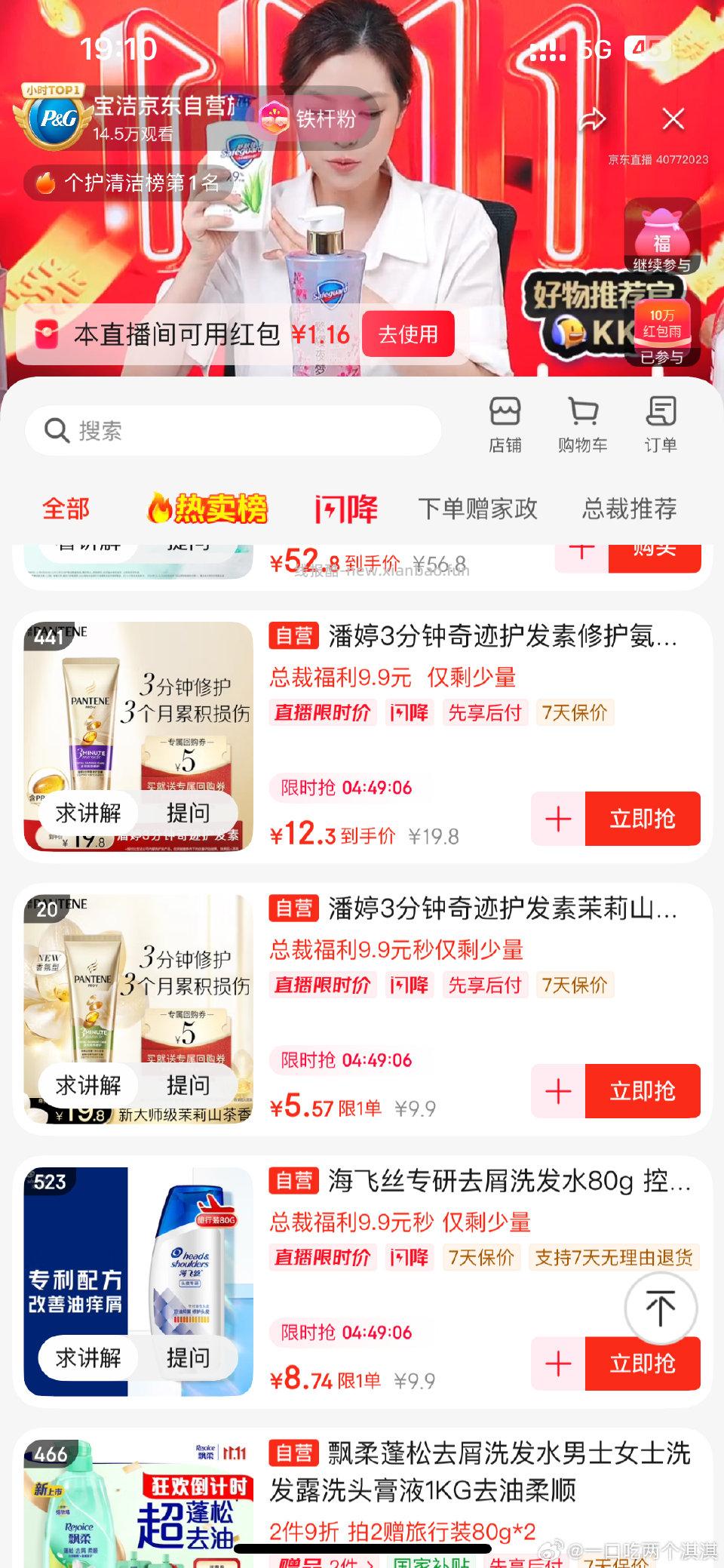Tap 去使用 to use the red packet
The width and height of the screenshot is (724, 1568).
point(408,334)
